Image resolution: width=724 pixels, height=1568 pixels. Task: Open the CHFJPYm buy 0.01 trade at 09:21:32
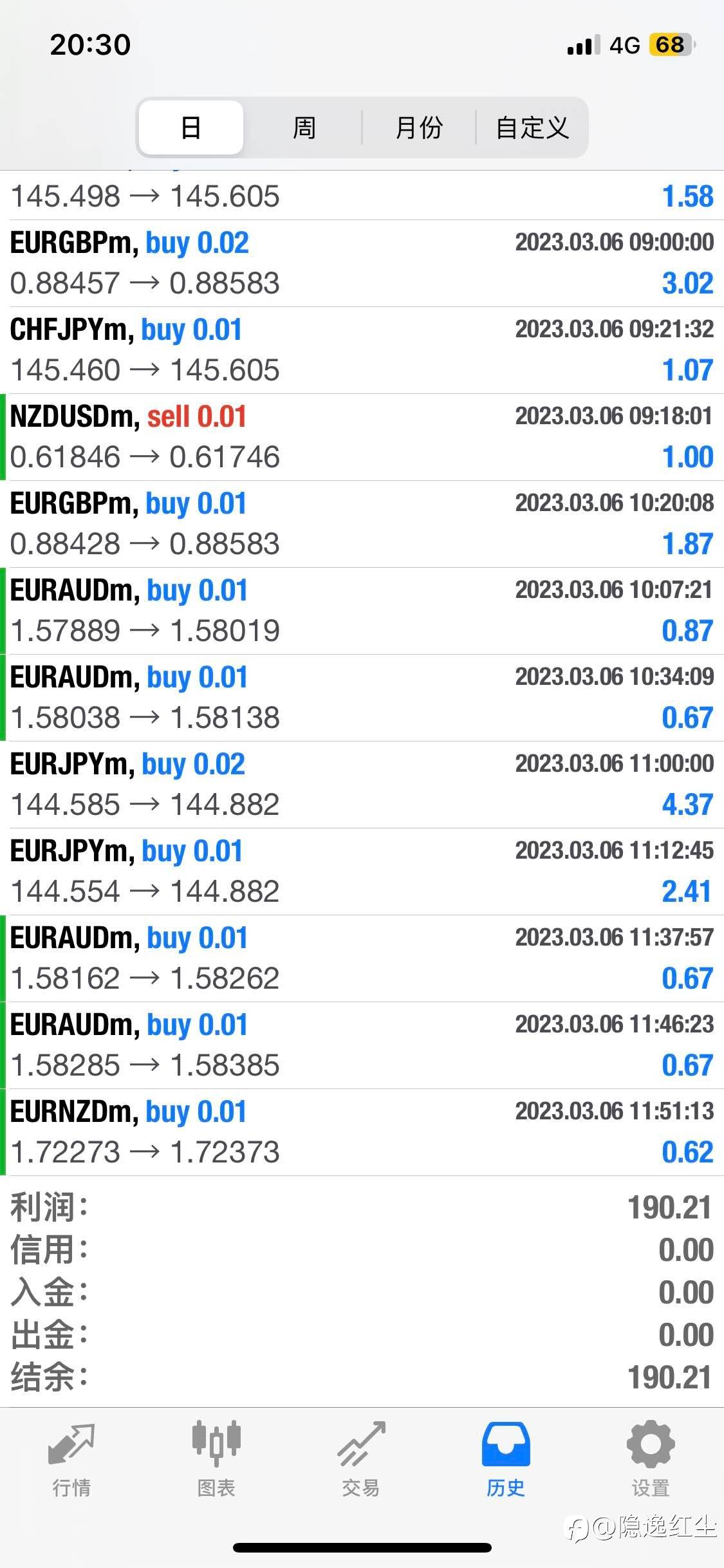362,350
